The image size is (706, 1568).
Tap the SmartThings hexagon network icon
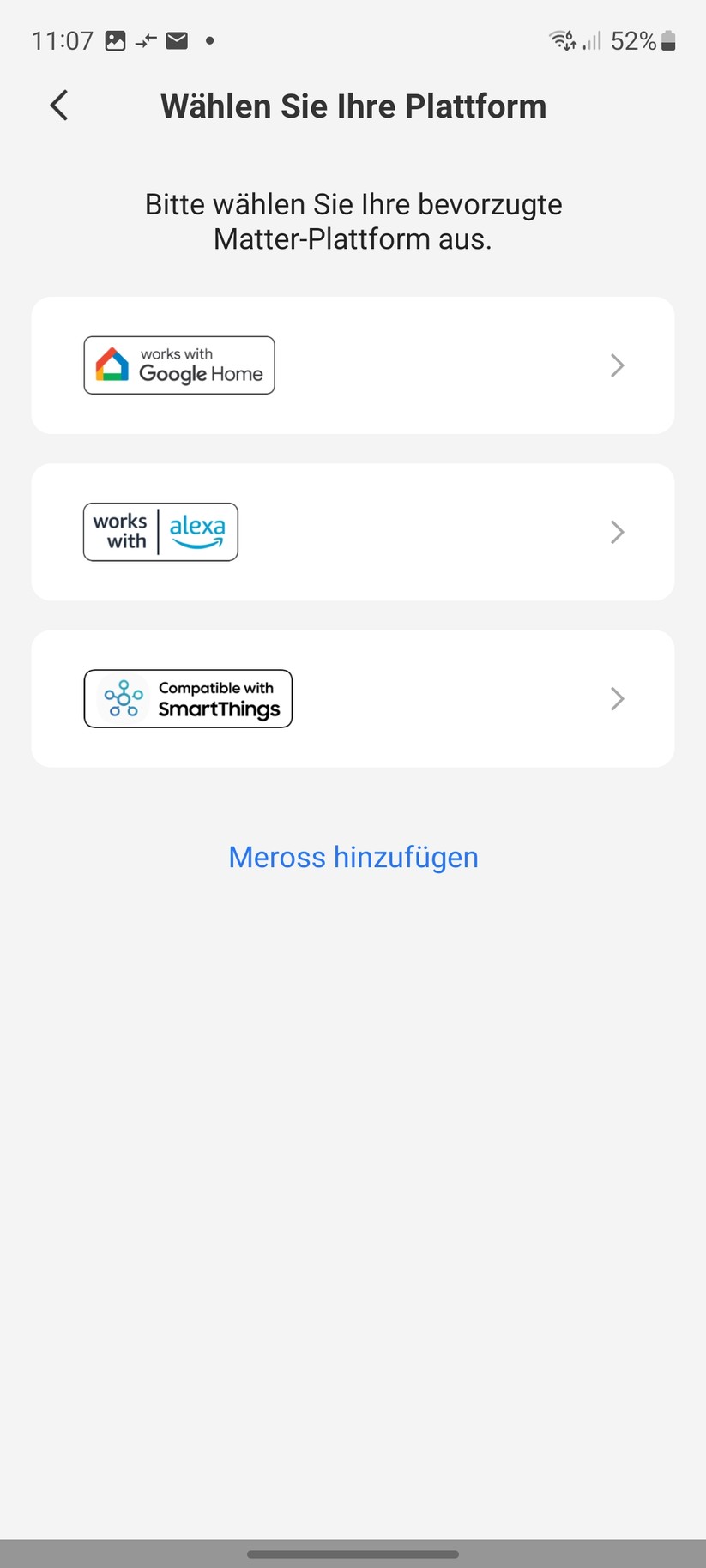(x=123, y=698)
